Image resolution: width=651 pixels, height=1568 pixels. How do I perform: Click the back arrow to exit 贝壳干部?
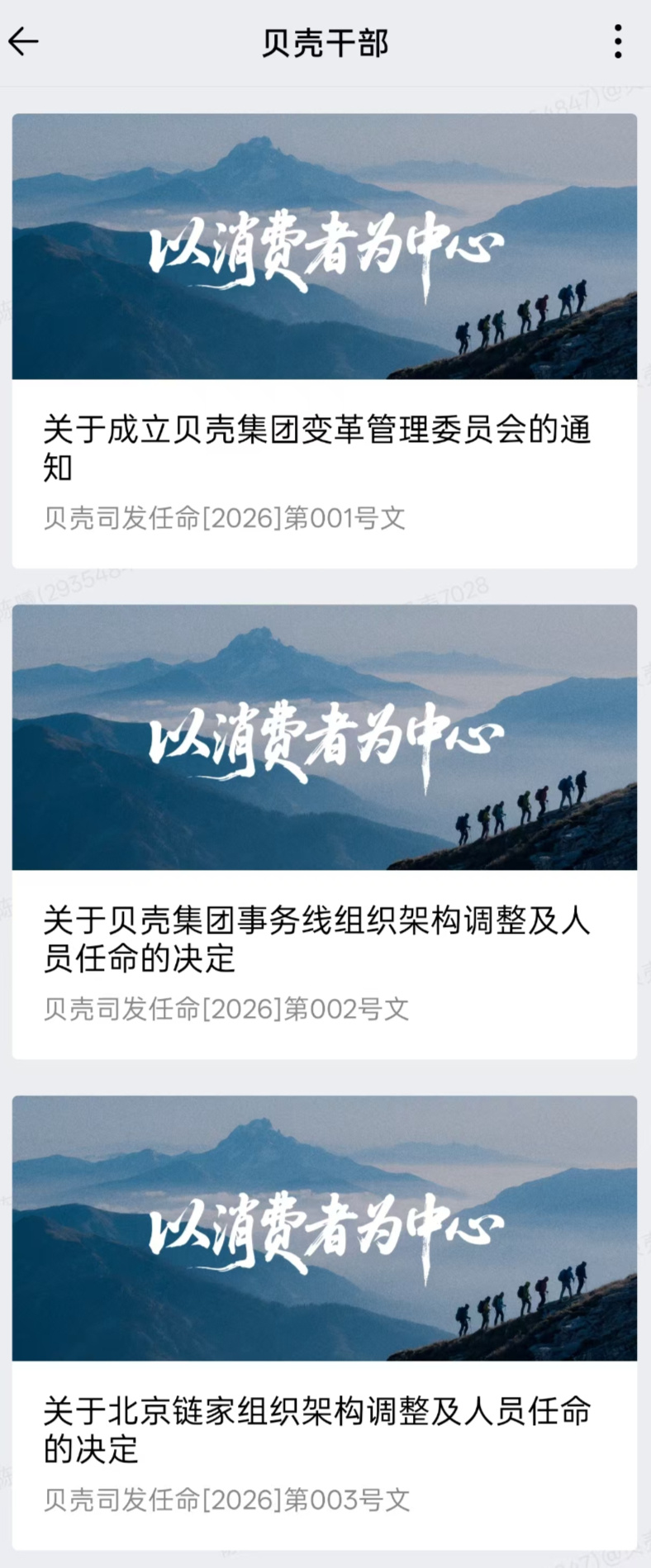[x=23, y=41]
